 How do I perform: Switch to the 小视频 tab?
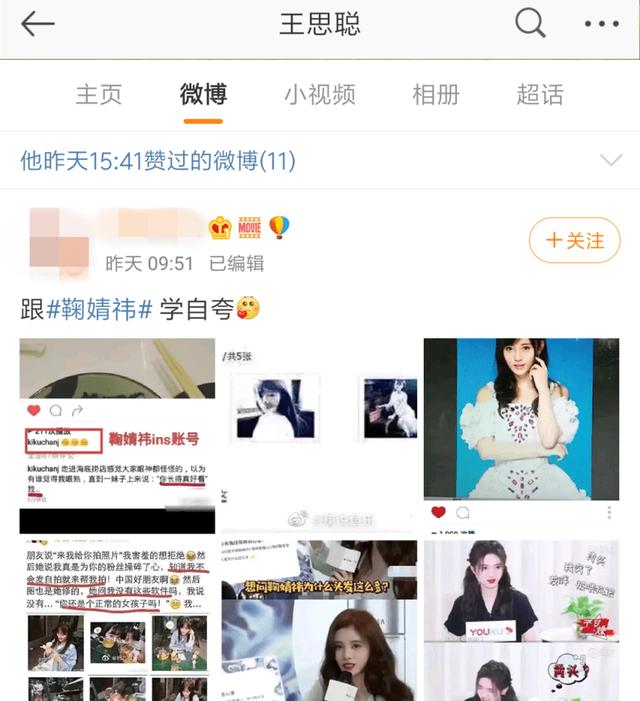tap(319, 95)
